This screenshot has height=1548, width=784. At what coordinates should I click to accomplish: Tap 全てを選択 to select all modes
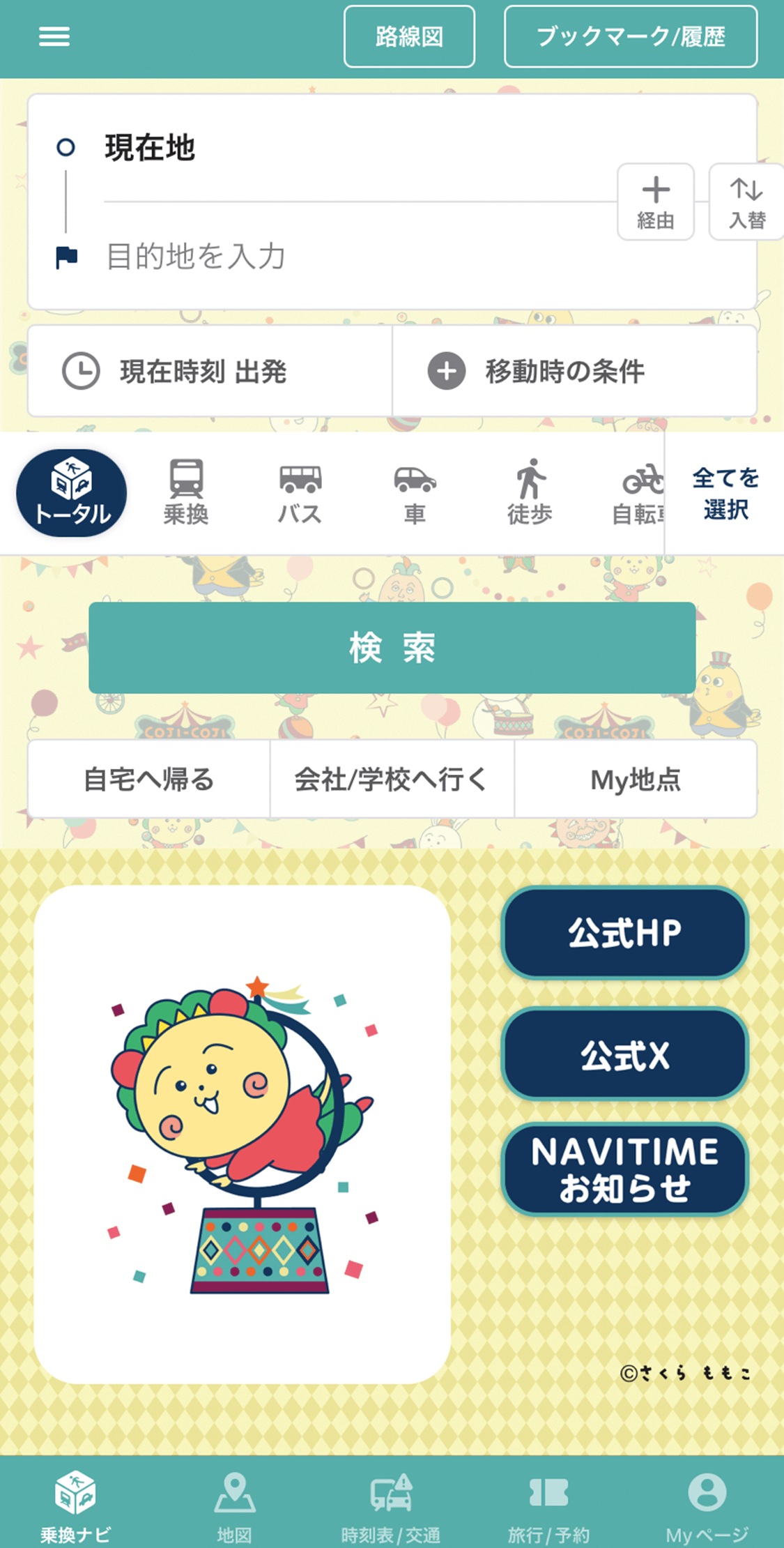pos(725,494)
